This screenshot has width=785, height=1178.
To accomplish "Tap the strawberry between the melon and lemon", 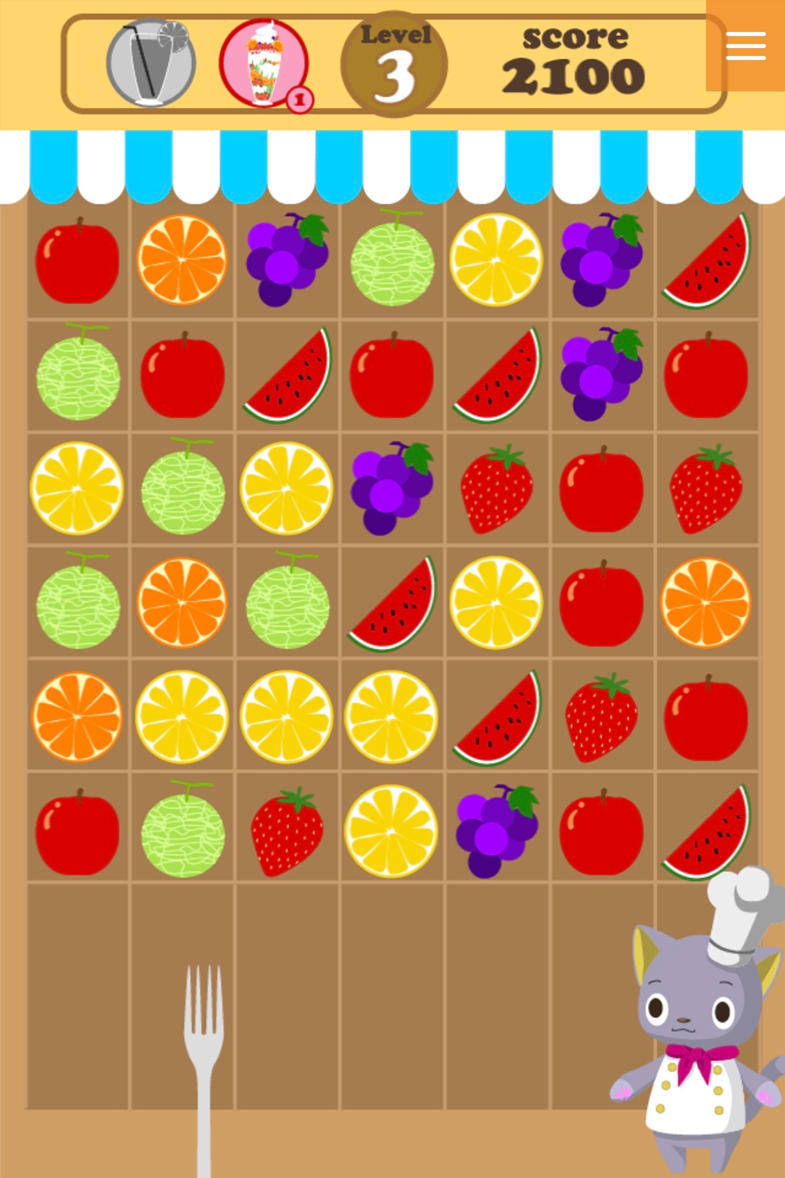I will [x=287, y=831].
